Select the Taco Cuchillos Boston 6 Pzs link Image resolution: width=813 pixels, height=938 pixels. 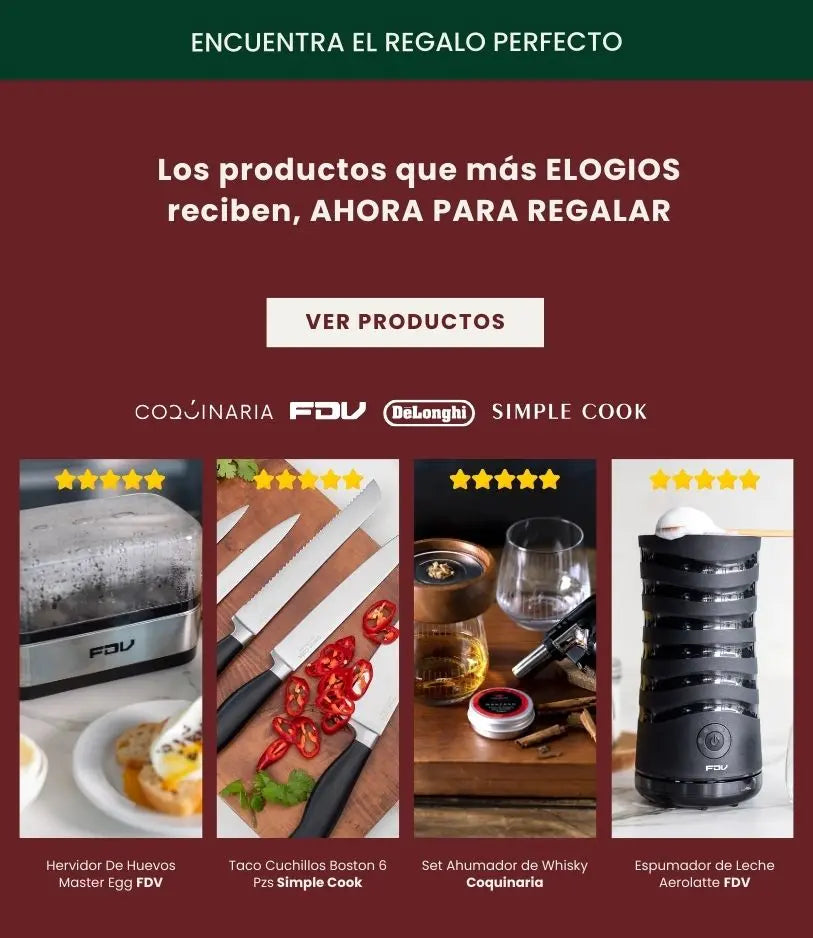click(307, 874)
